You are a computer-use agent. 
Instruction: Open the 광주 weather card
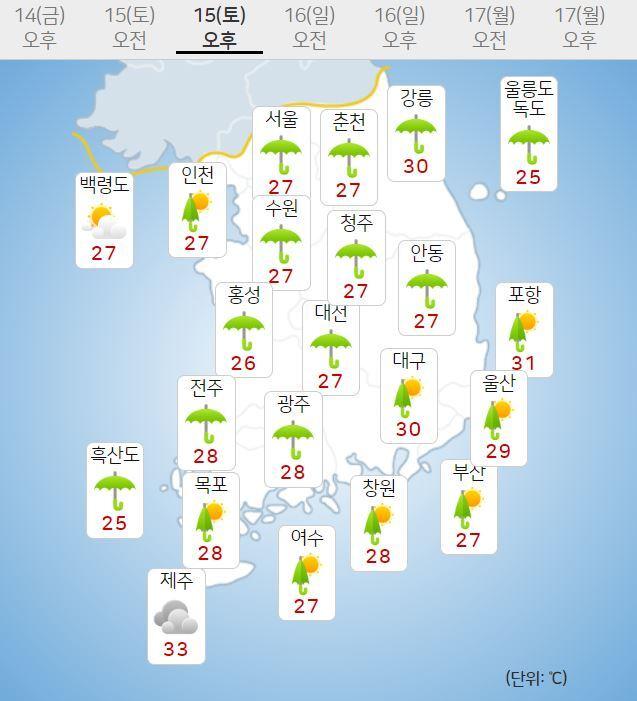pyautogui.click(x=293, y=438)
